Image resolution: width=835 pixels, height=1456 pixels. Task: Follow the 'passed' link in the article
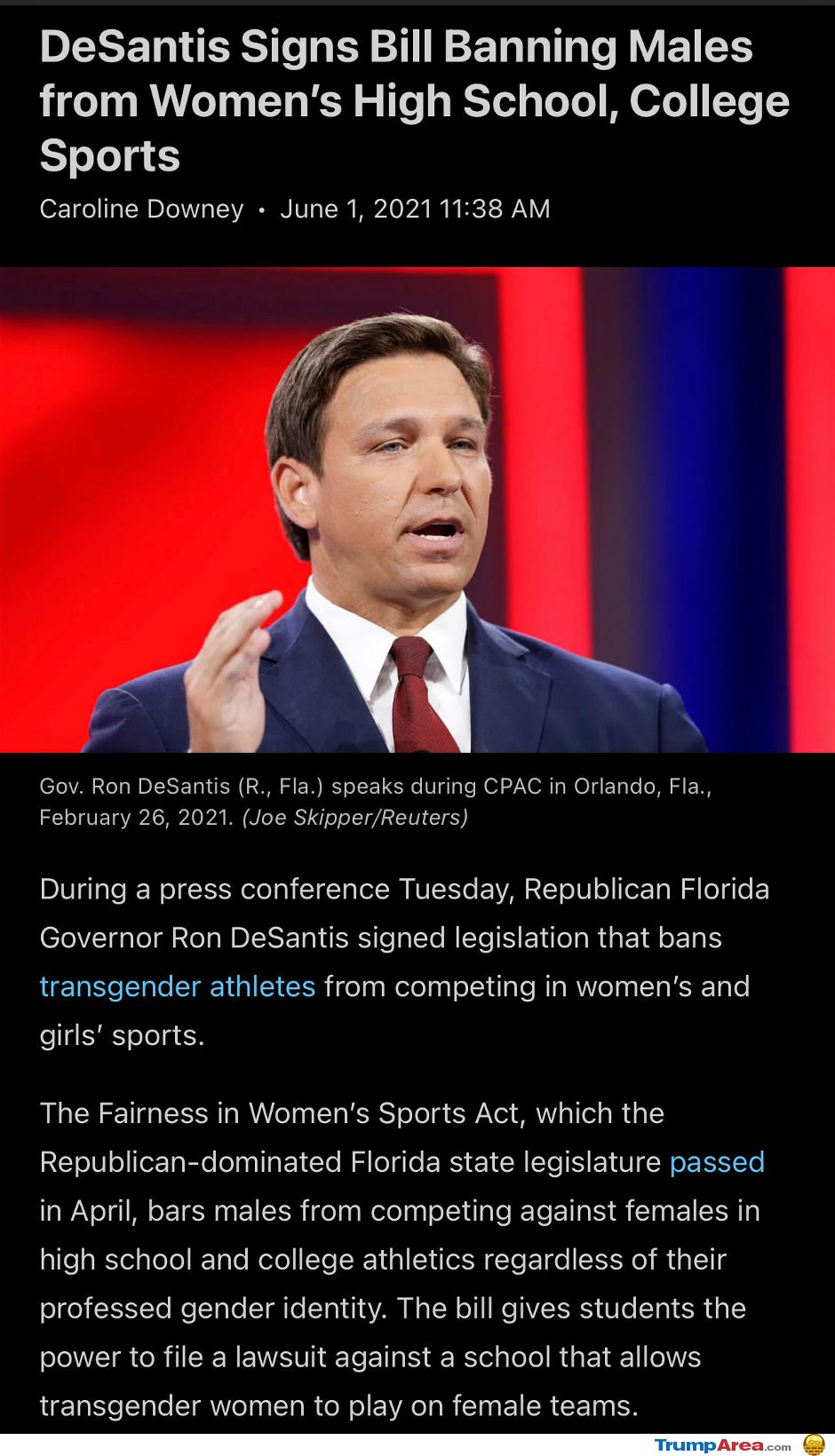[716, 1162]
